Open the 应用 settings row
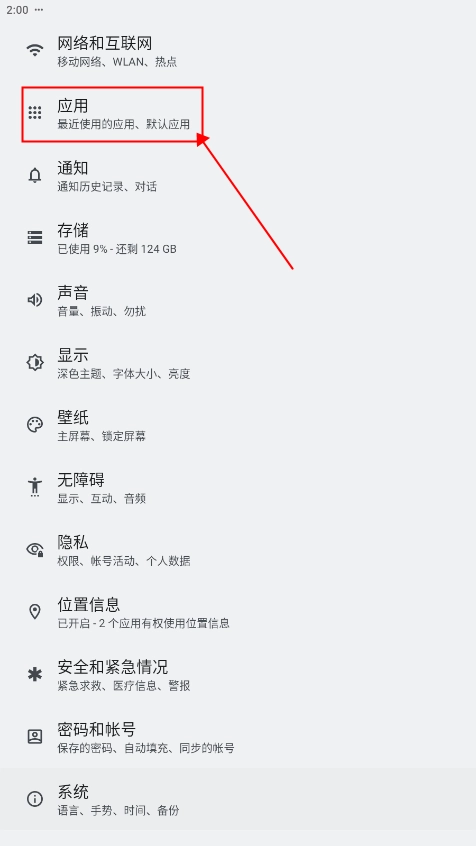Viewport: 476px width, 846px height. (x=238, y=114)
